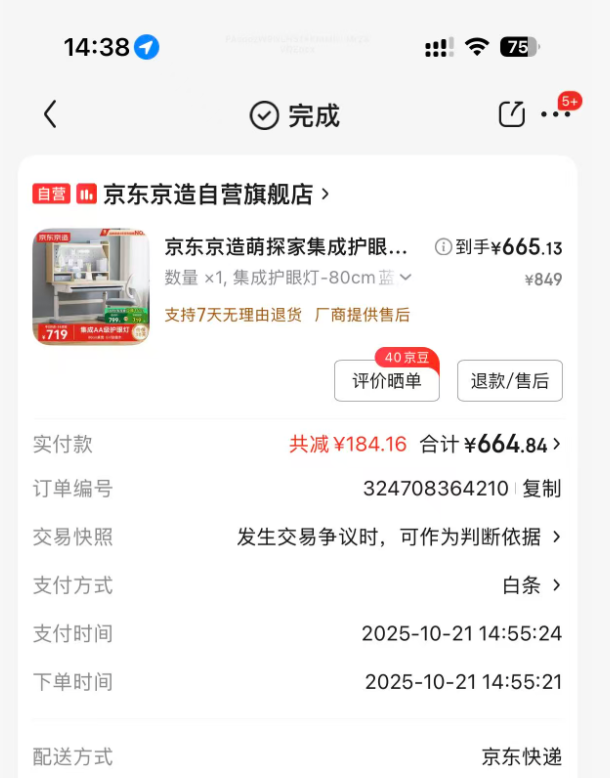Open the desk product thumbnail

91,287
